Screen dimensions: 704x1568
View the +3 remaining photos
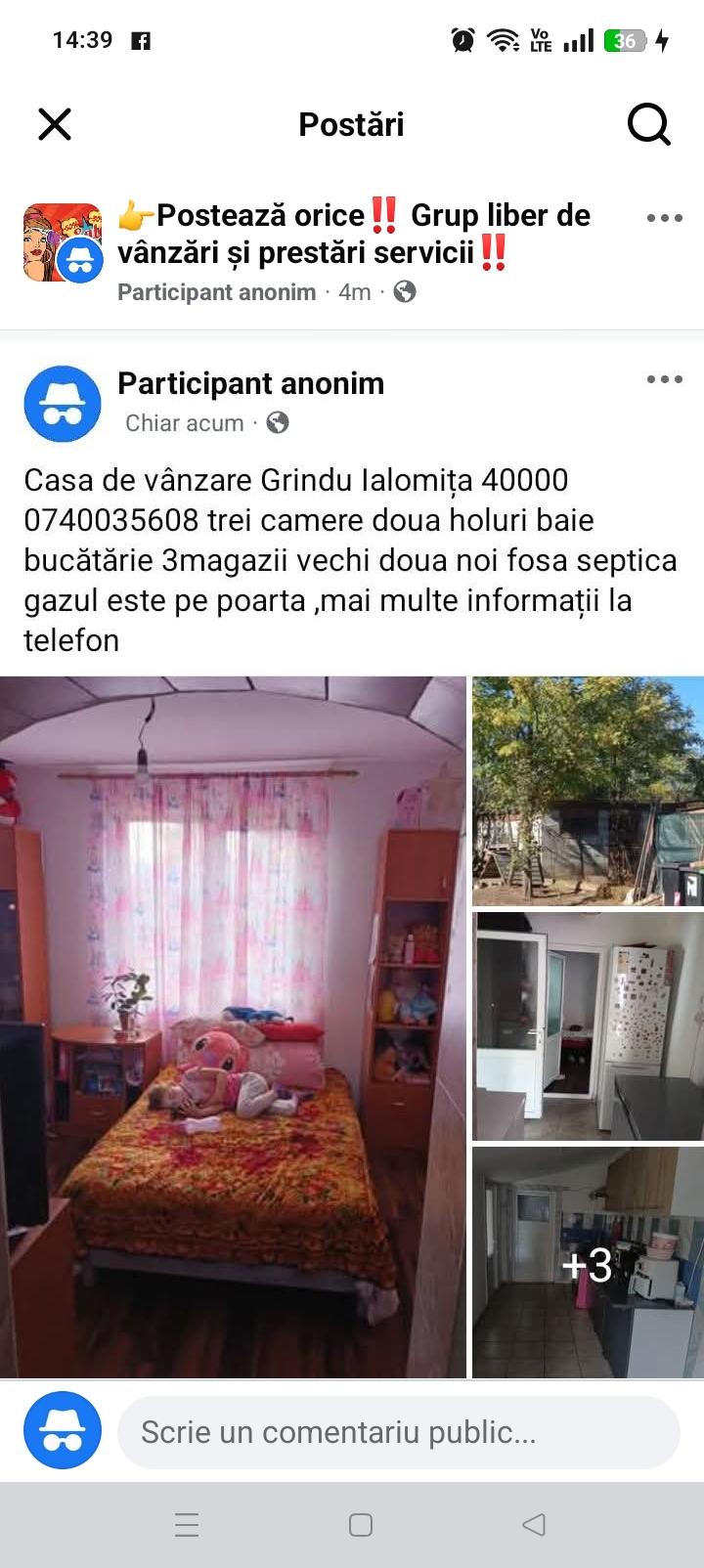click(x=588, y=1263)
